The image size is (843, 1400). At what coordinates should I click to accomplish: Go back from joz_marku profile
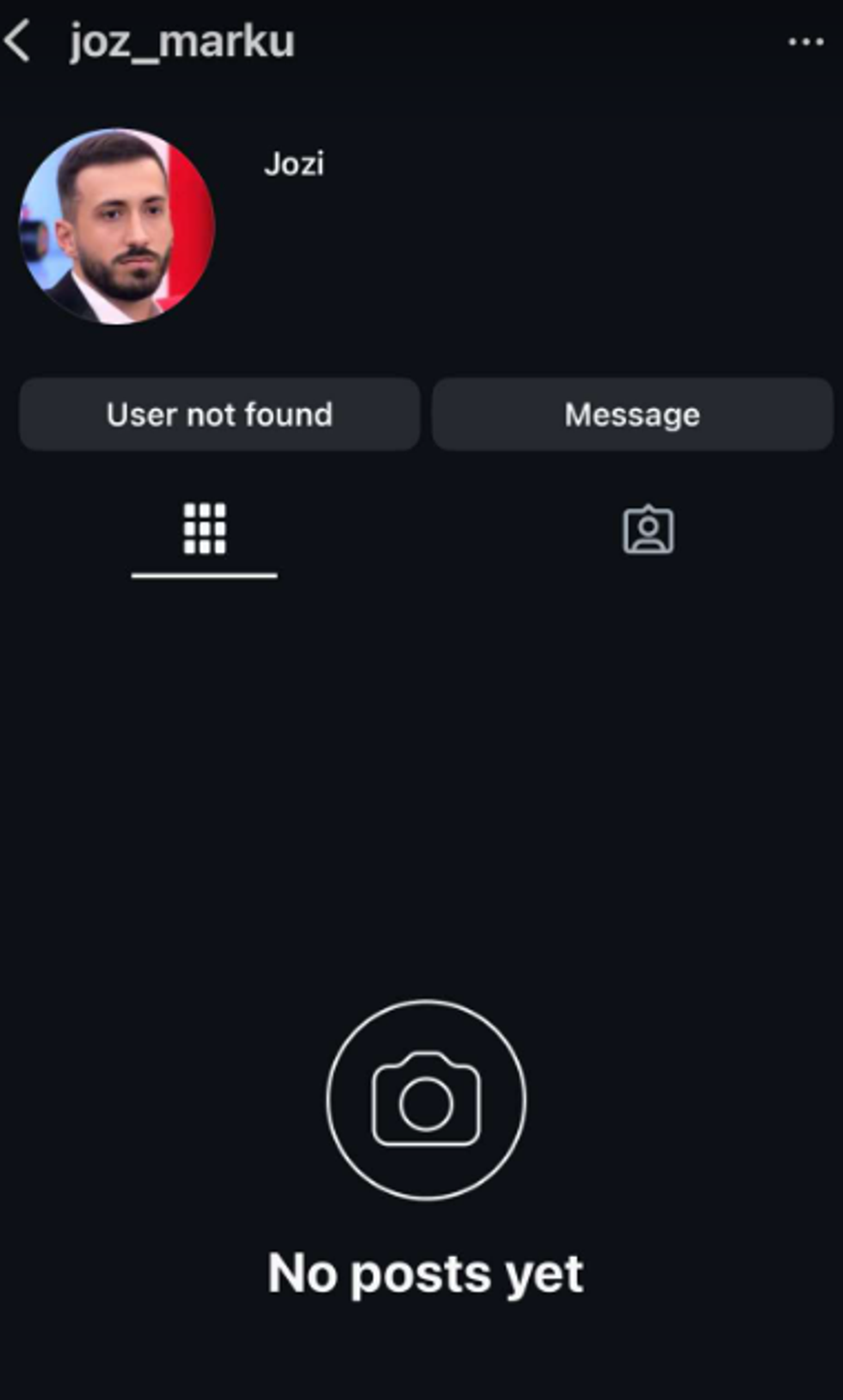tap(19, 40)
